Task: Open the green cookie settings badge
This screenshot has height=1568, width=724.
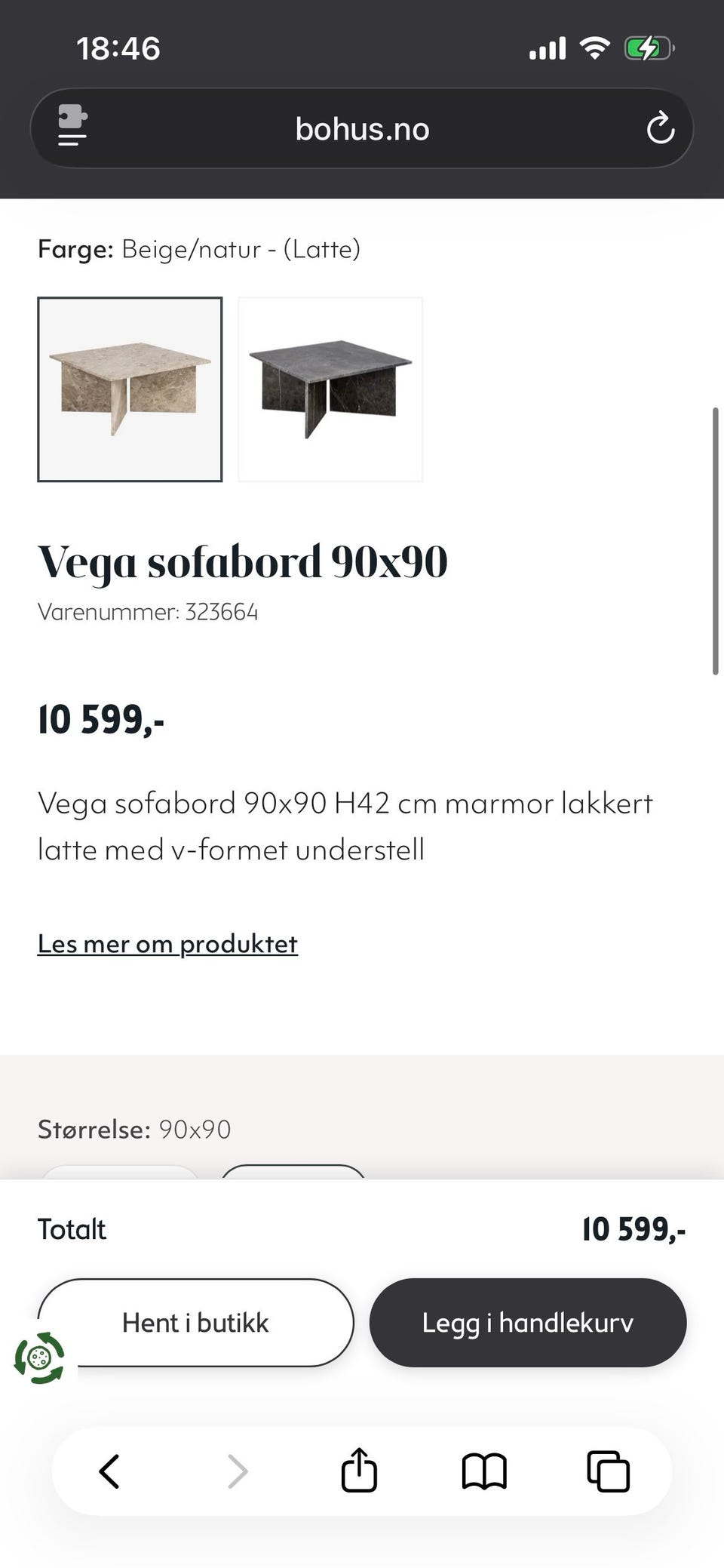Action: point(40,1358)
